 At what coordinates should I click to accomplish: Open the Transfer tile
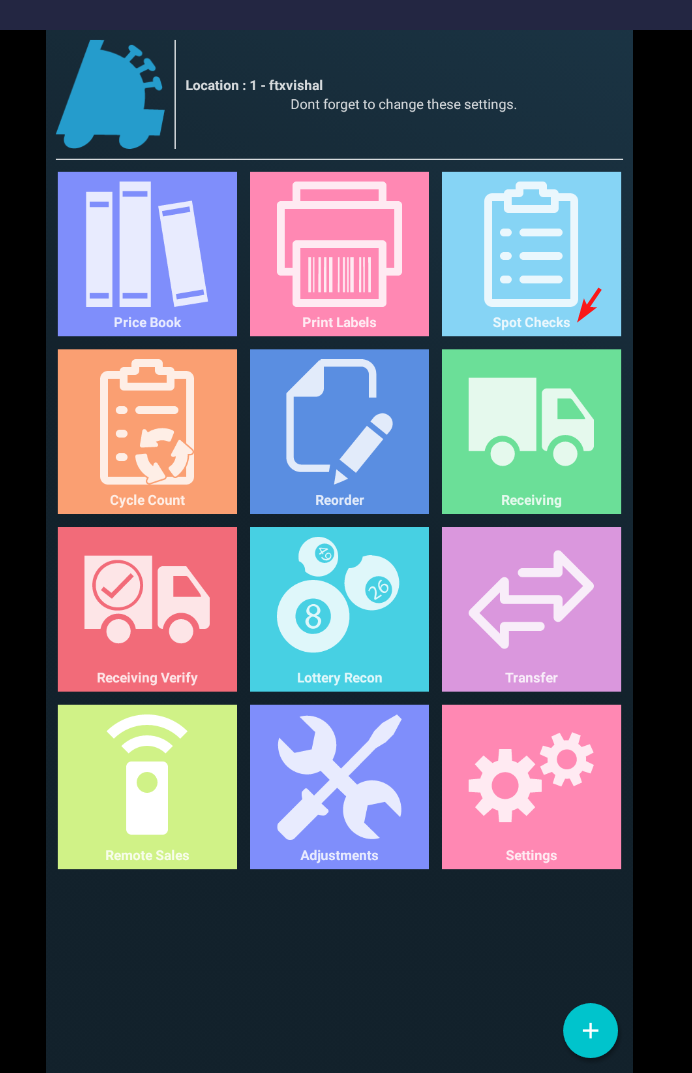coord(531,609)
